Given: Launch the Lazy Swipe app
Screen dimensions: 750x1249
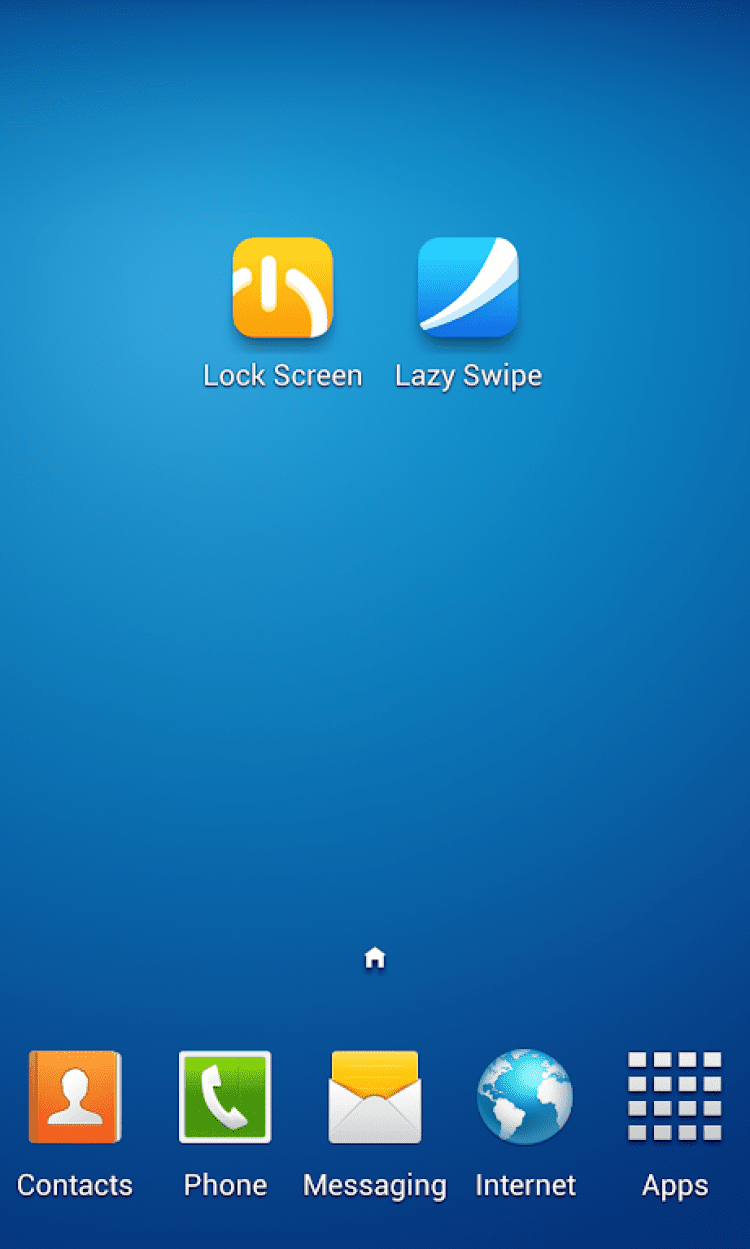Looking at the screenshot, I should click(x=468, y=288).
